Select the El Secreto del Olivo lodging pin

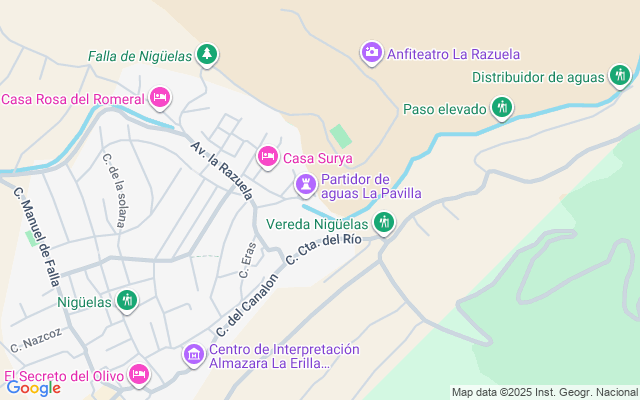[x=138, y=376]
